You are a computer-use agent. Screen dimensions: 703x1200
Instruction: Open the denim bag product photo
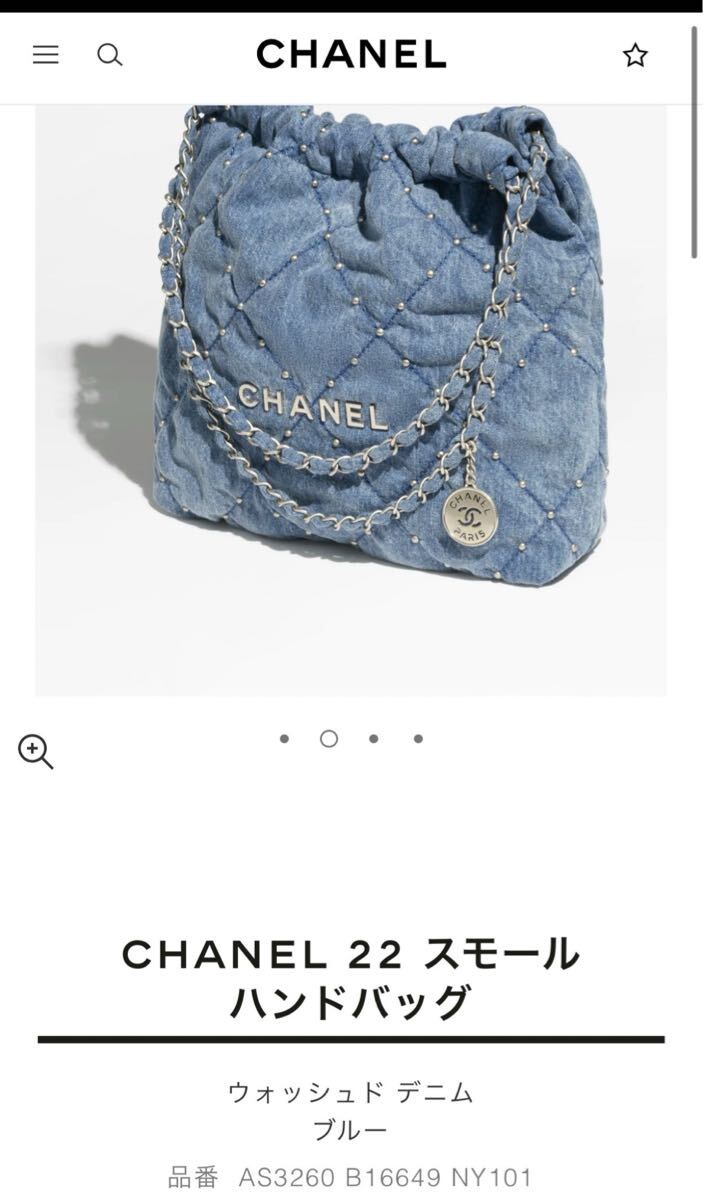[351, 400]
